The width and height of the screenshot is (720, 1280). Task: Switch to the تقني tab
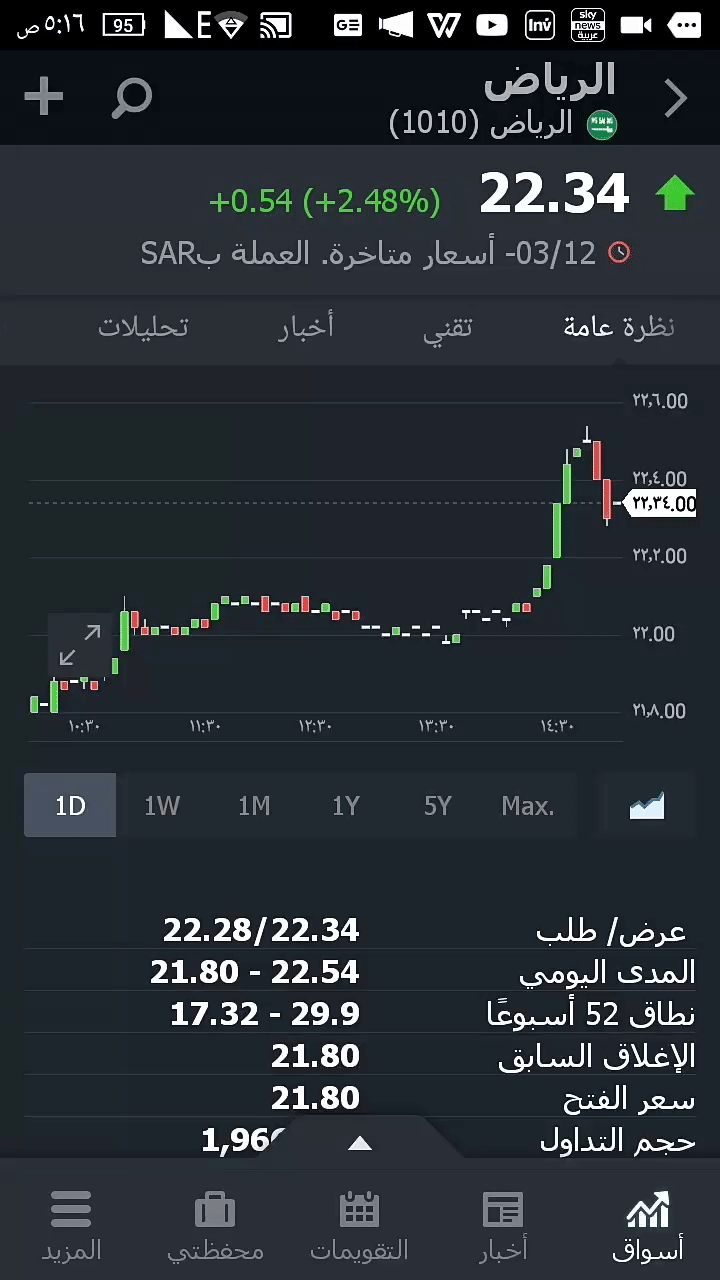click(x=447, y=327)
